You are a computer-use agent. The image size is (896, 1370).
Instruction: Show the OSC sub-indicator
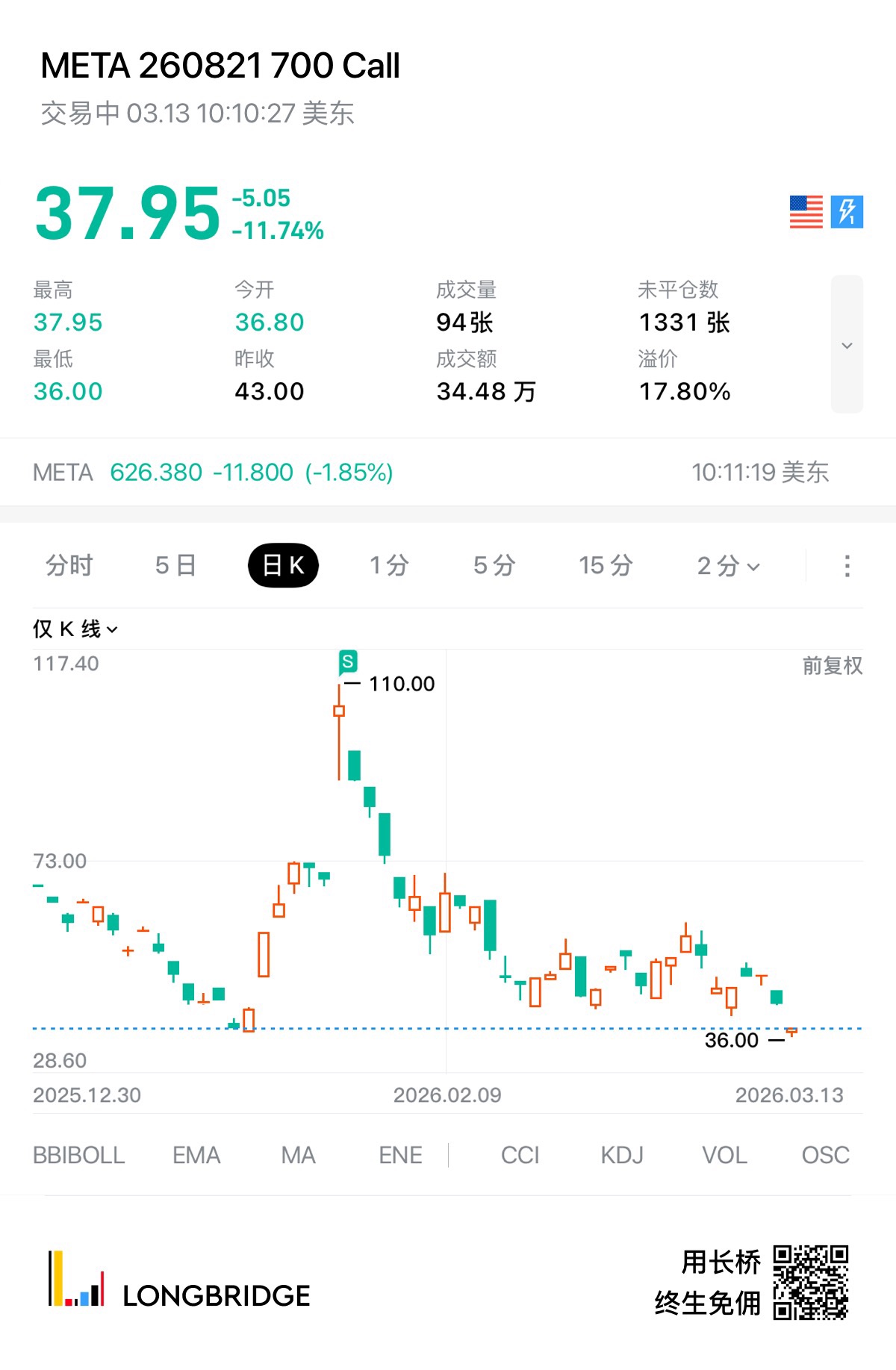pos(825,1155)
